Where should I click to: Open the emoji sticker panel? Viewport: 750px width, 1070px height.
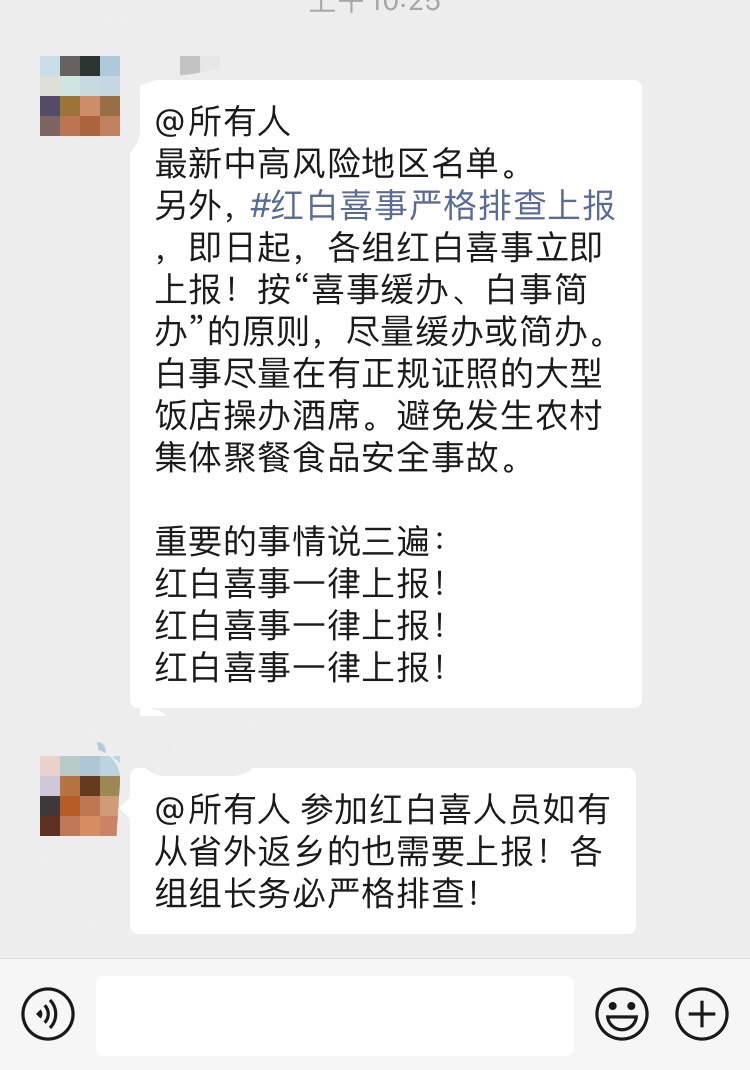[x=621, y=1015]
